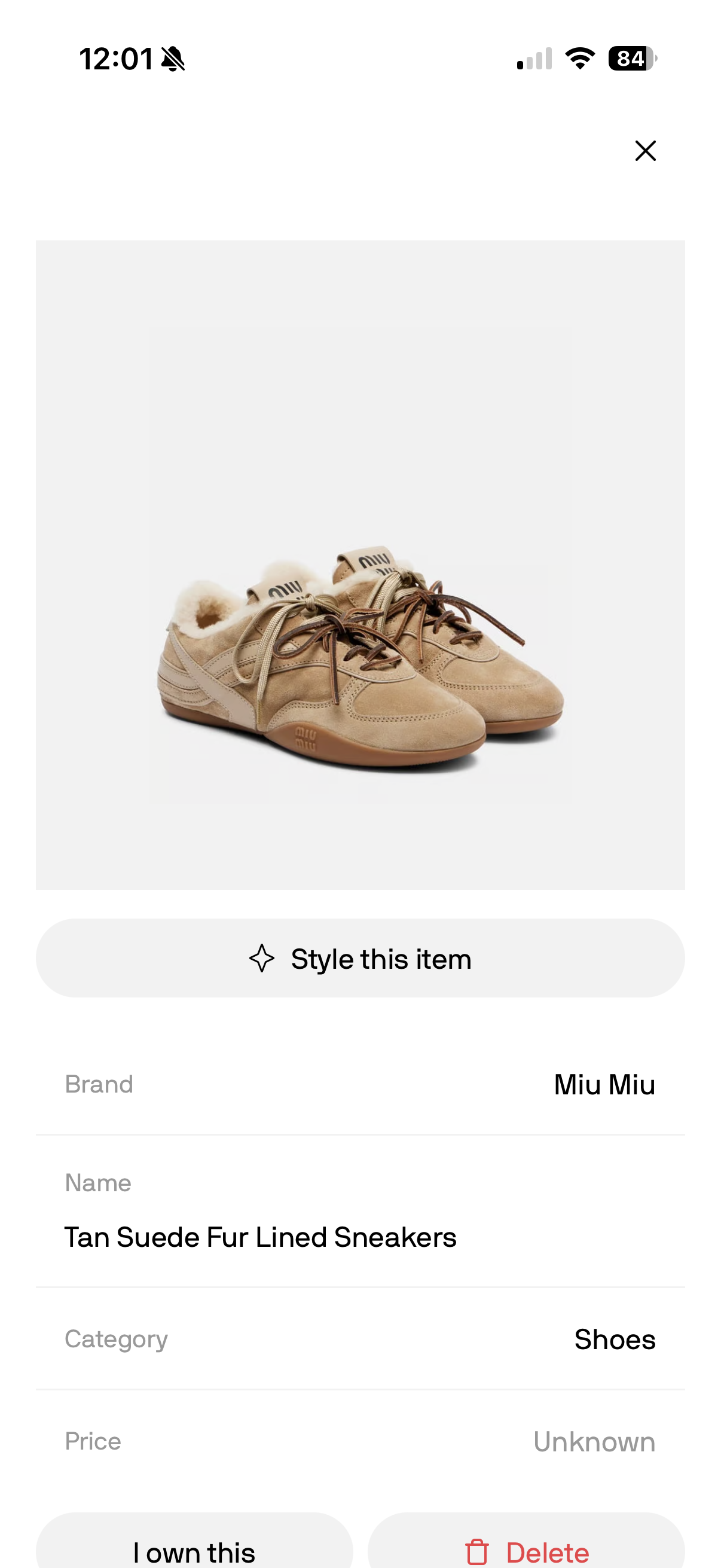Tap the cellular signal bars icon
The image size is (721, 1568).
coord(534,59)
